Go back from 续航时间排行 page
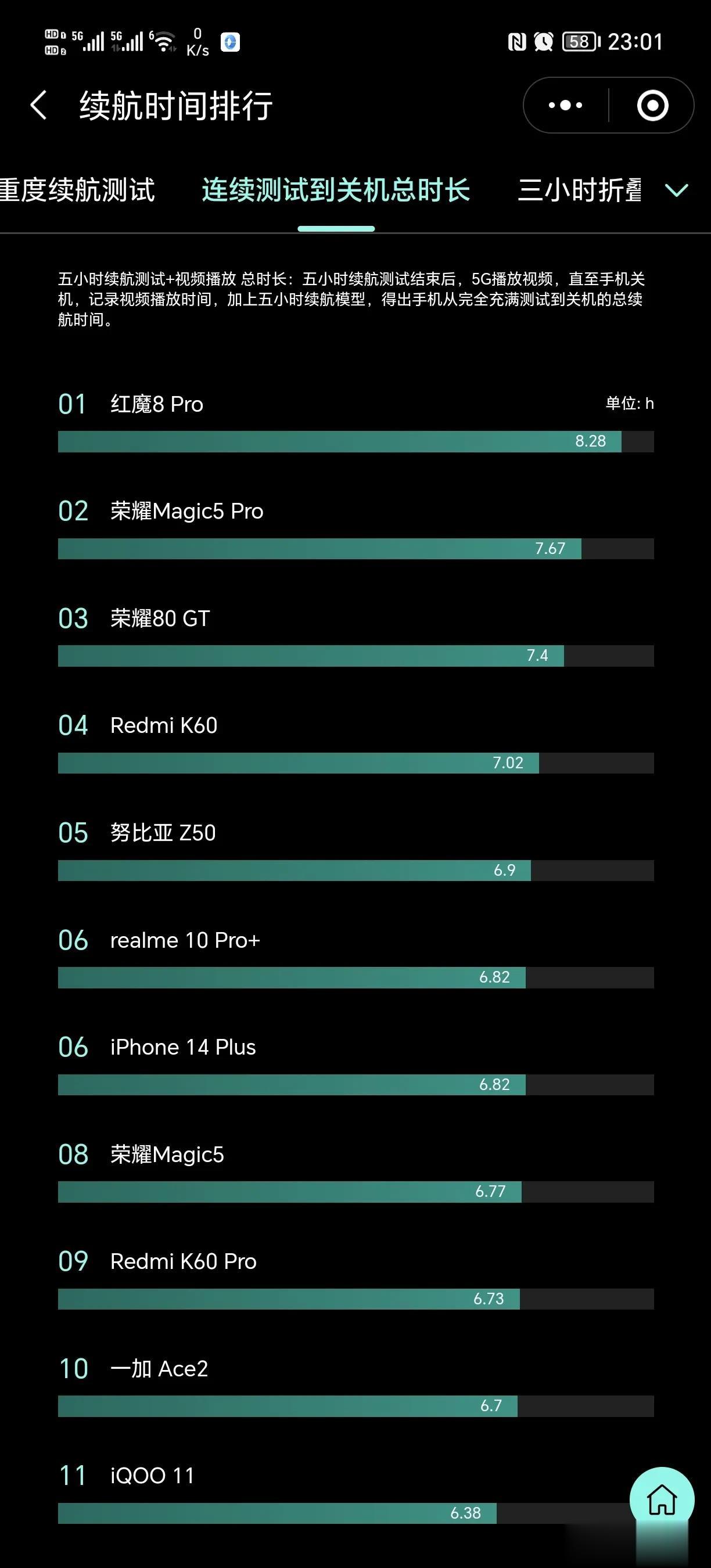The width and height of the screenshot is (711, 1568). pyautogui.click(x=38, y=105)
